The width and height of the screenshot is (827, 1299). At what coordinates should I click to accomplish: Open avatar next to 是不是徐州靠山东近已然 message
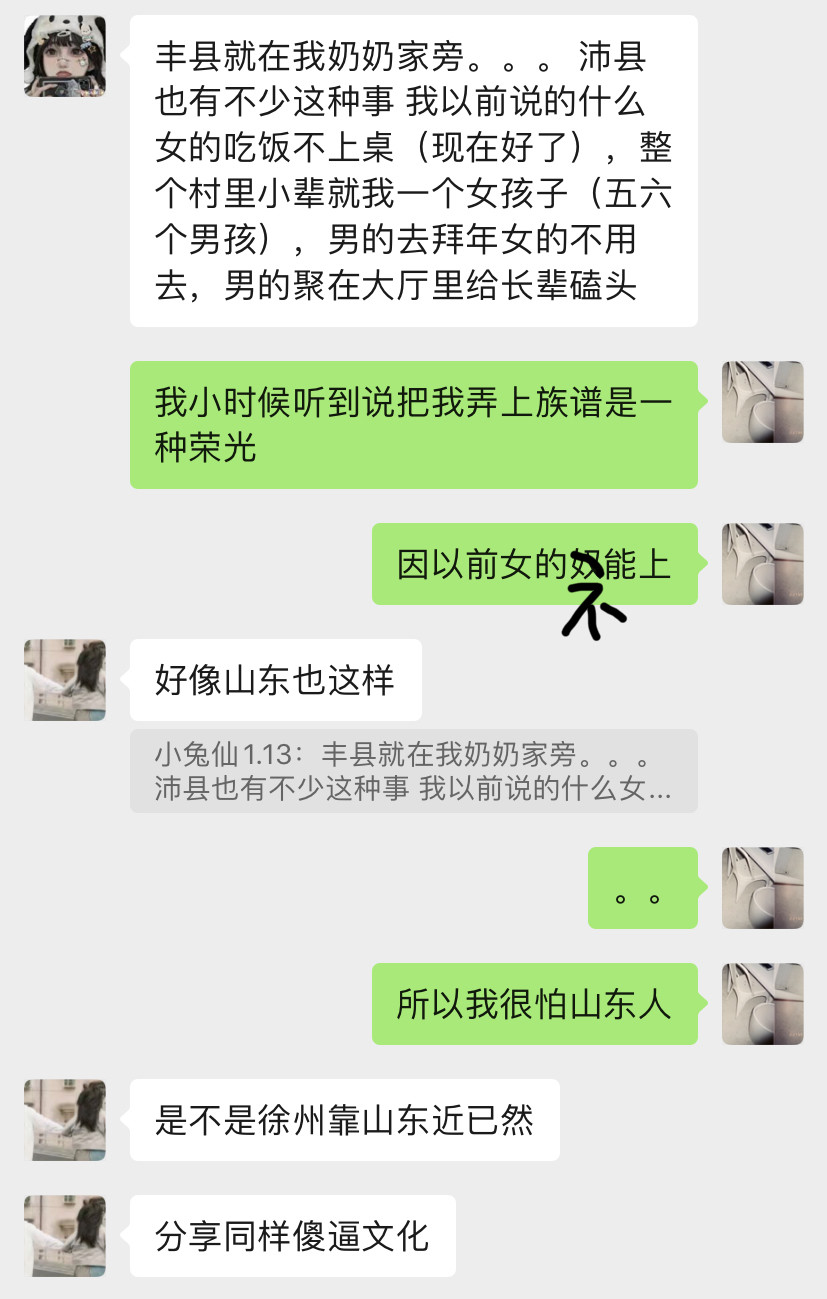pyautogui.click(x=65, y=1120)
